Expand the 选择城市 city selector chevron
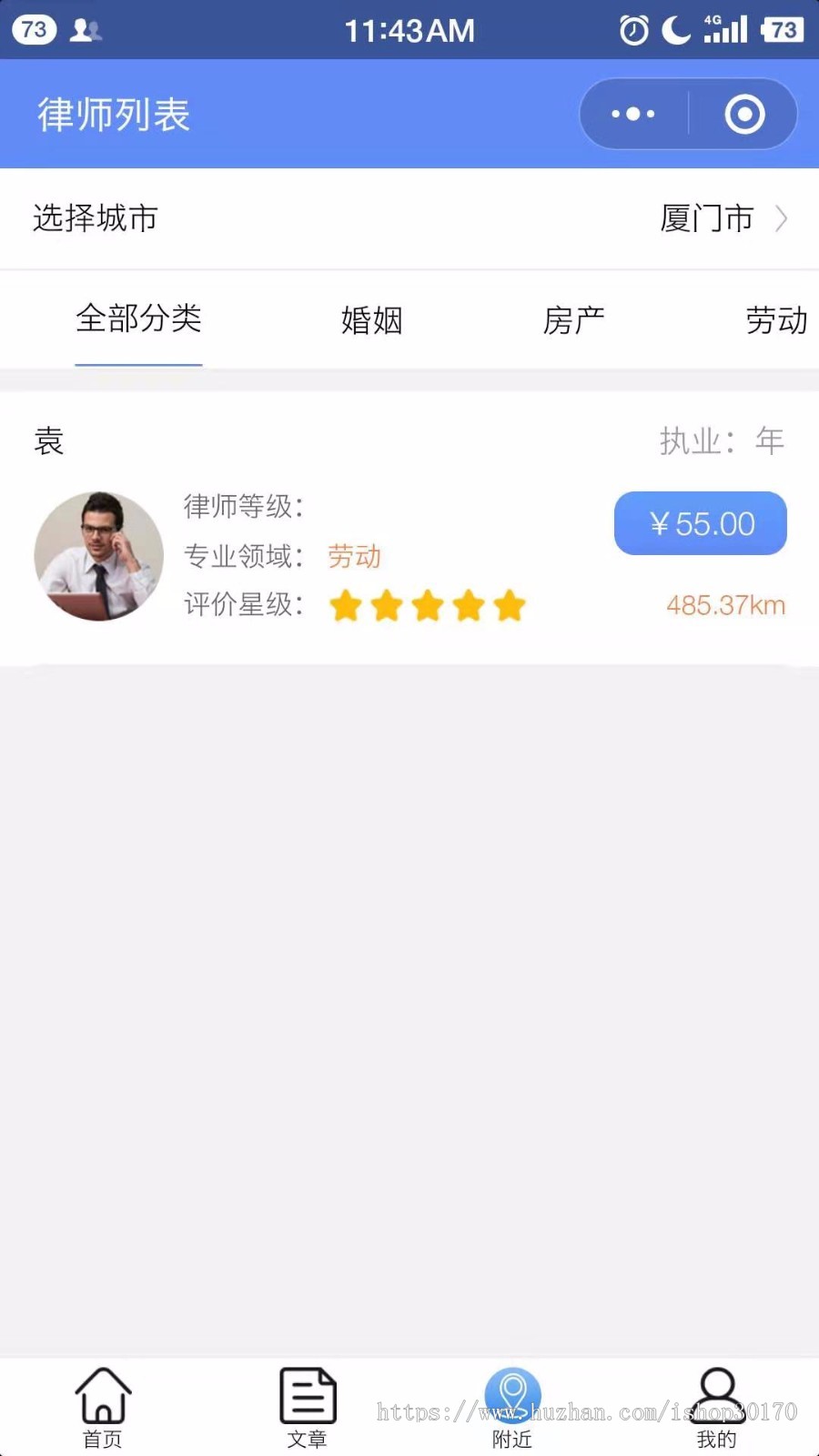Screen dimensions: 819x1456 781,218
